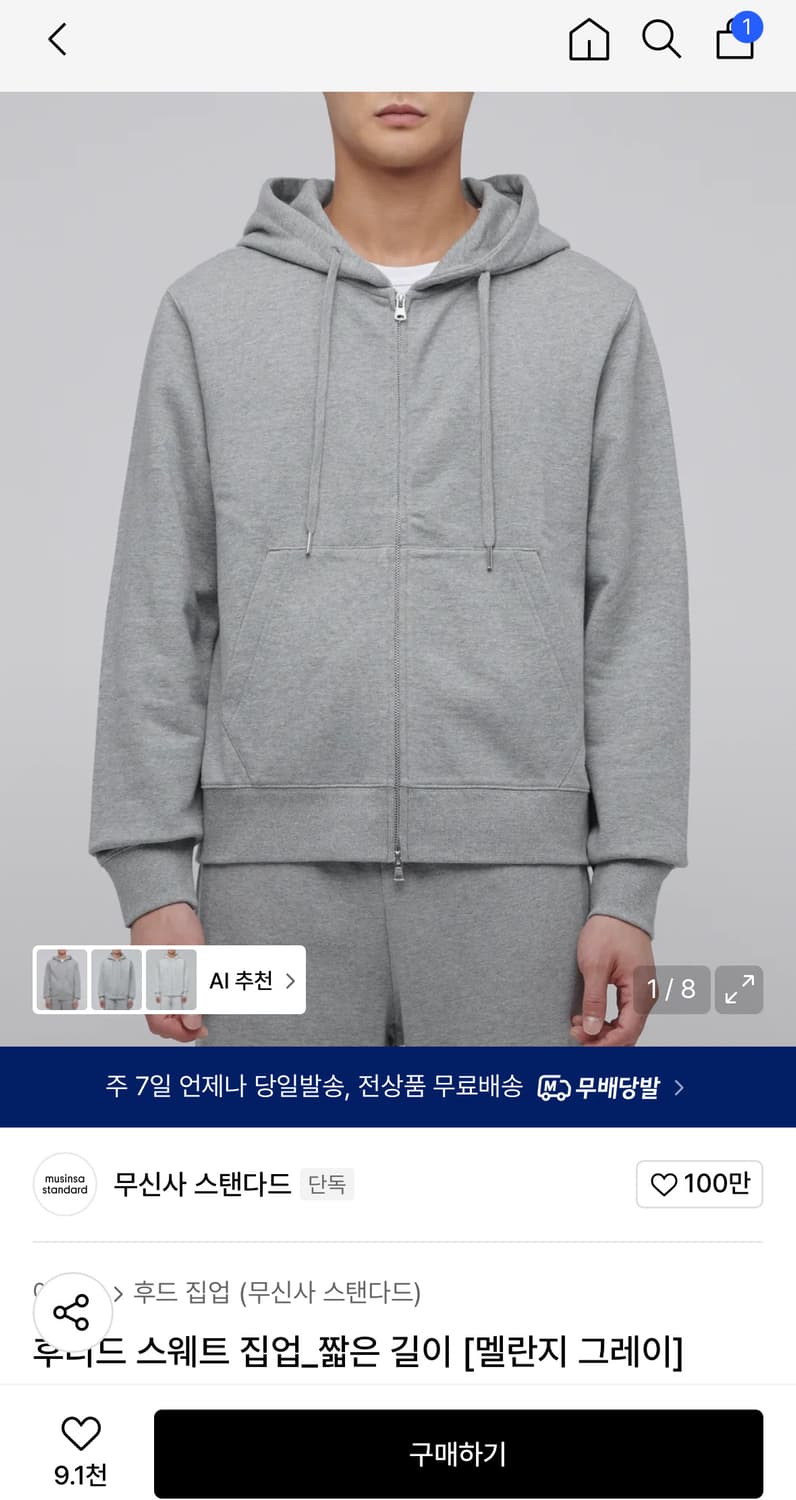796x1500 pixels.
Task: Open product search with magnifier icon
Action: [661, 40]
